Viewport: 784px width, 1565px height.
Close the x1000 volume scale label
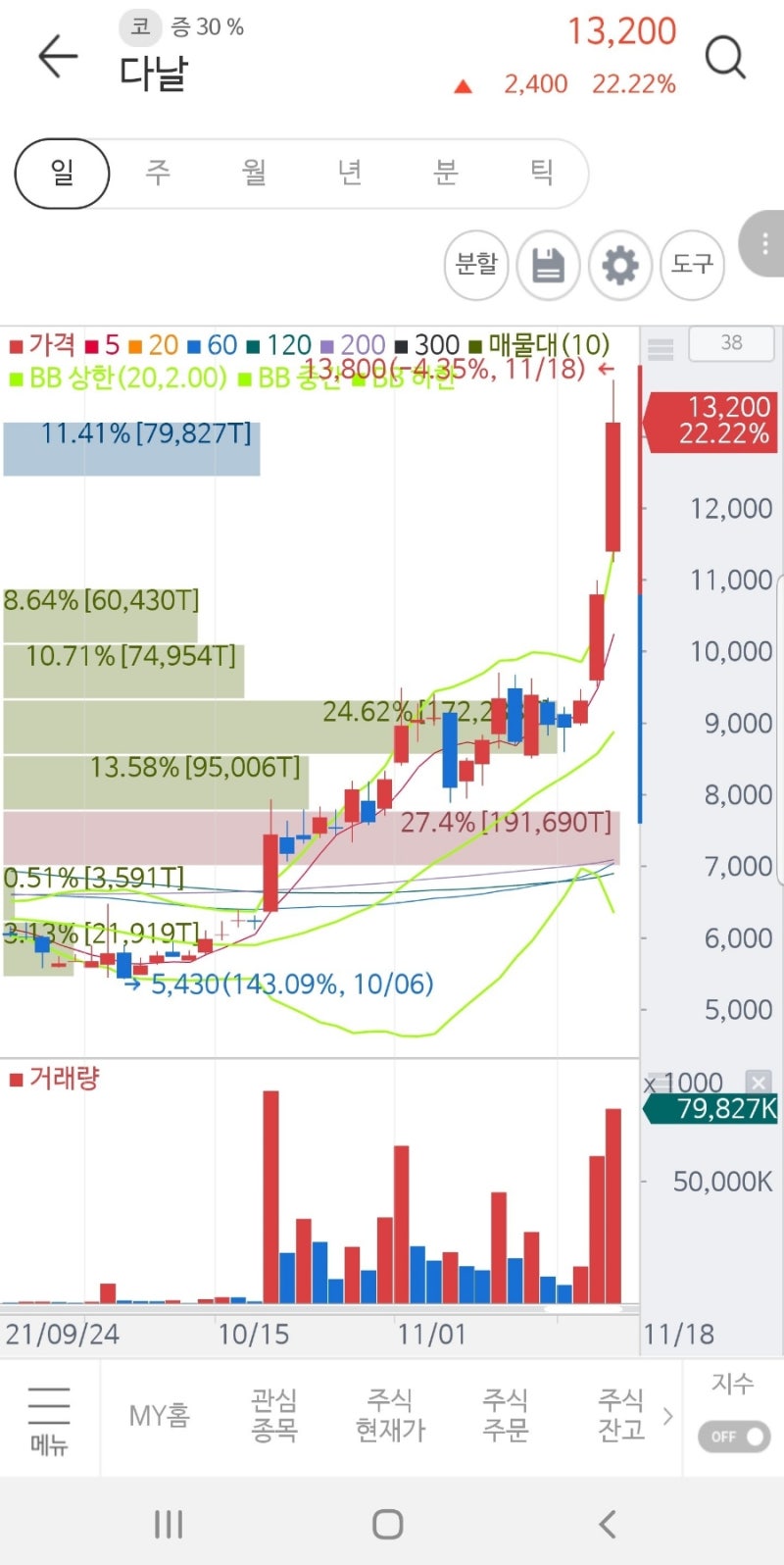click(x=758, y=1083)
